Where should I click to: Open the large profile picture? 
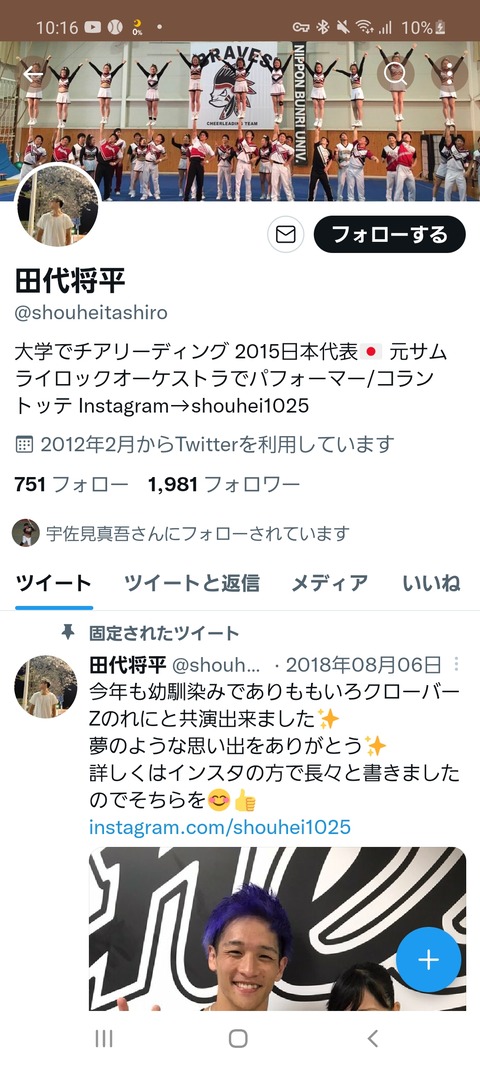[57, 205]
